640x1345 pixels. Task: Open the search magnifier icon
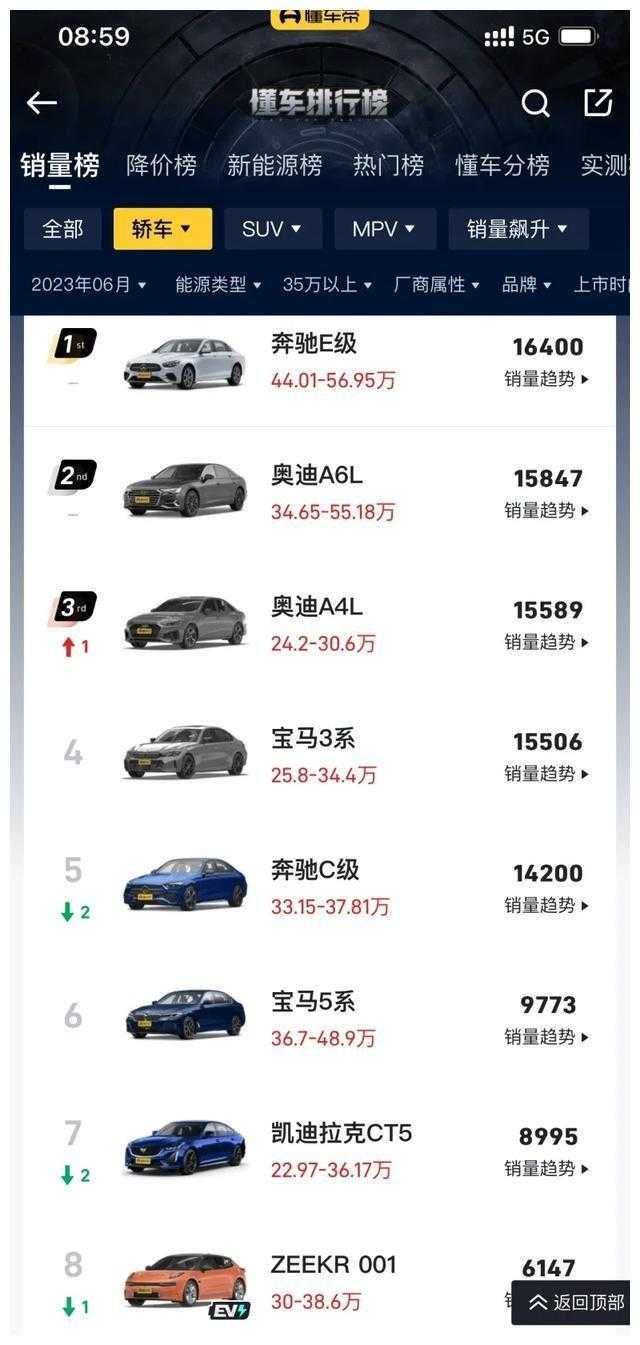pyautogui.click(x=535, y=103)
